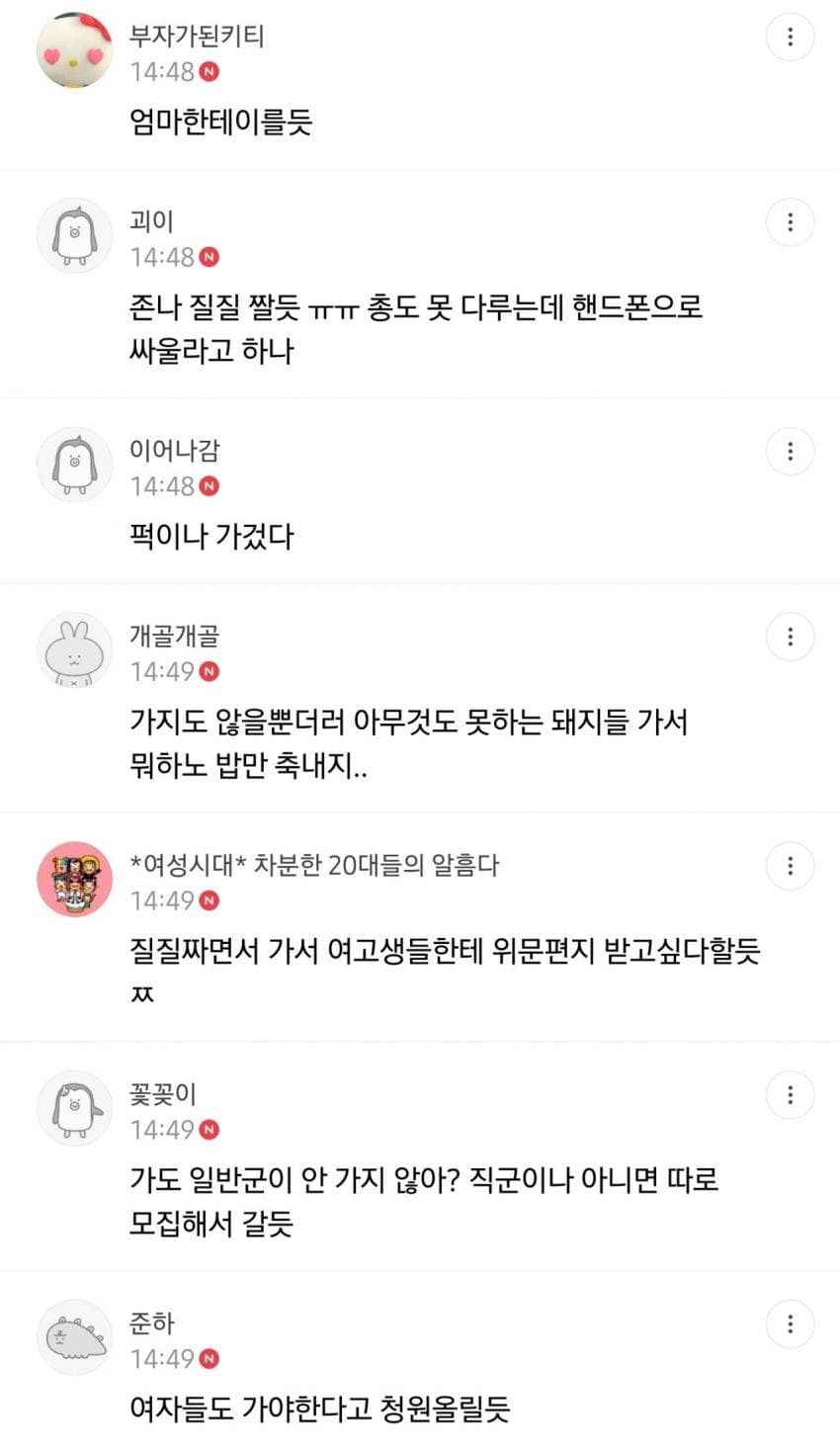840x1453 pixels.
Task: Open profile of 차분한 20대들의 알흠다 avatar
Action: click(x=75, y=879)
